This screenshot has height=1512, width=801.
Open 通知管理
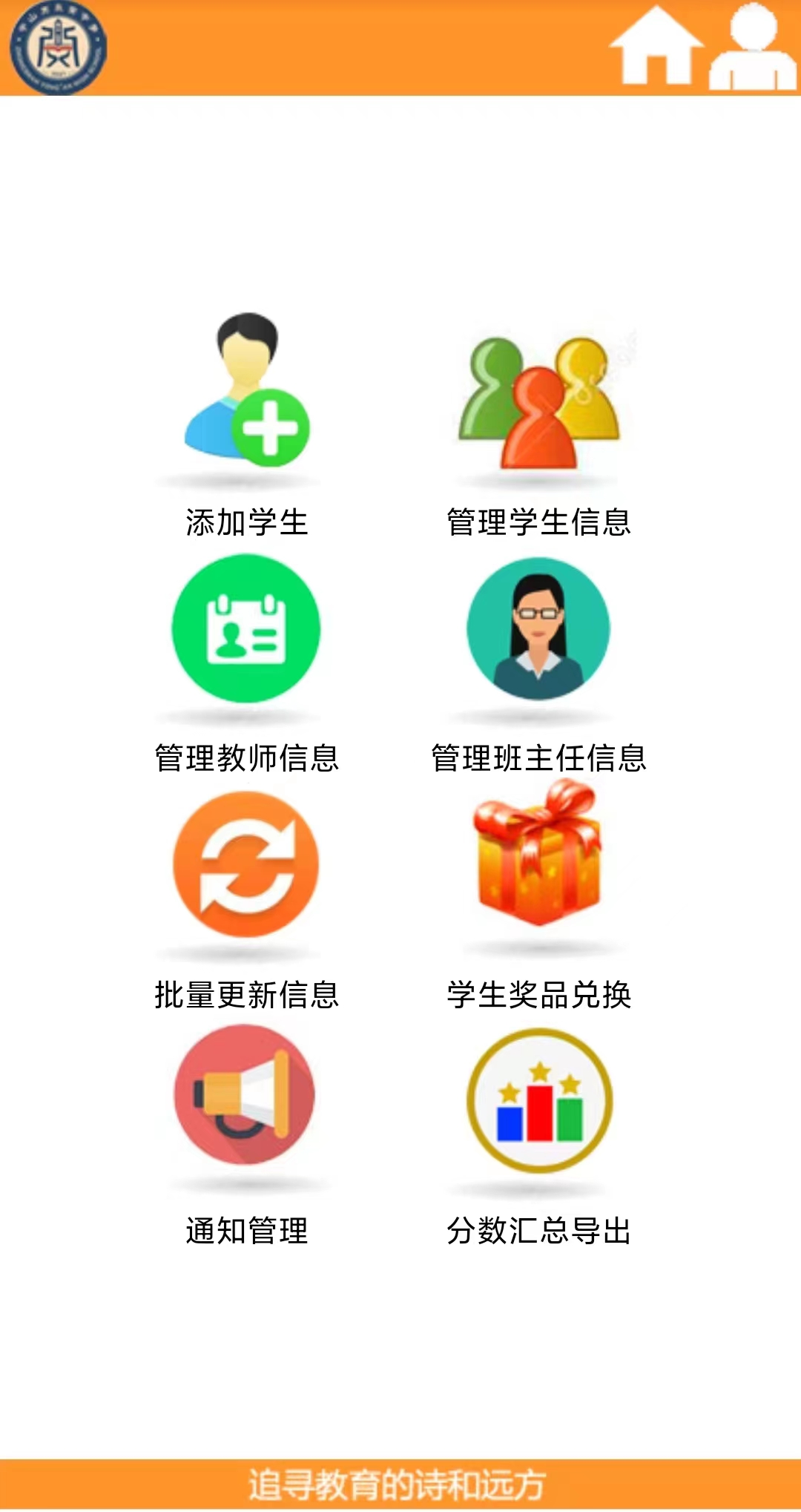coord(247,1135)
